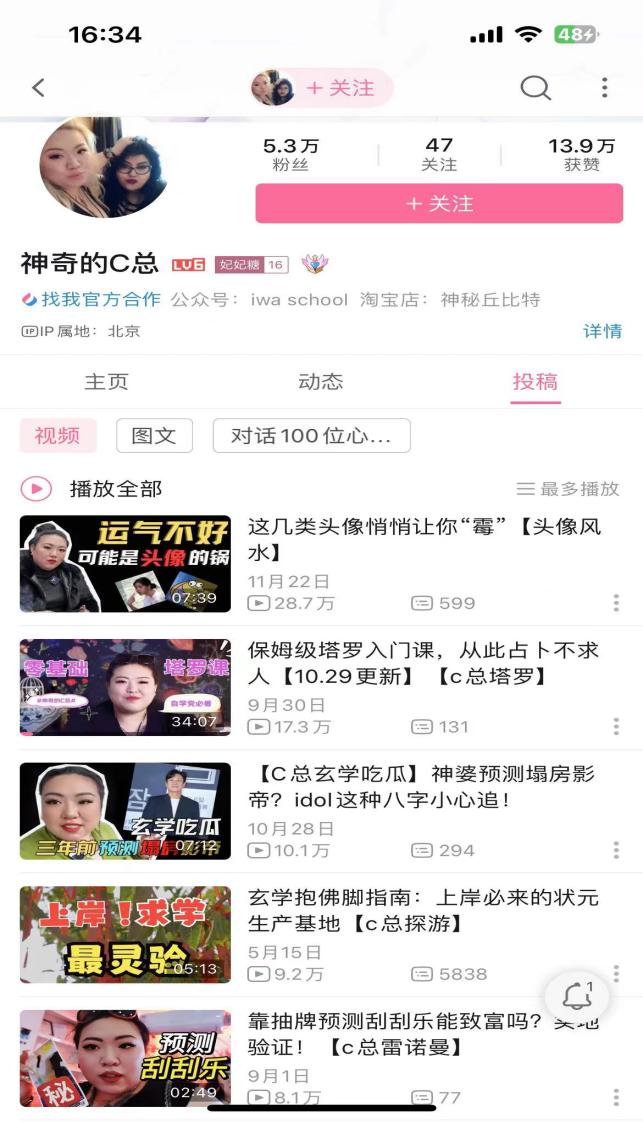Tap the floating notification bell
Viewport: 643px width, 1122px height.
tap(577, 996)
